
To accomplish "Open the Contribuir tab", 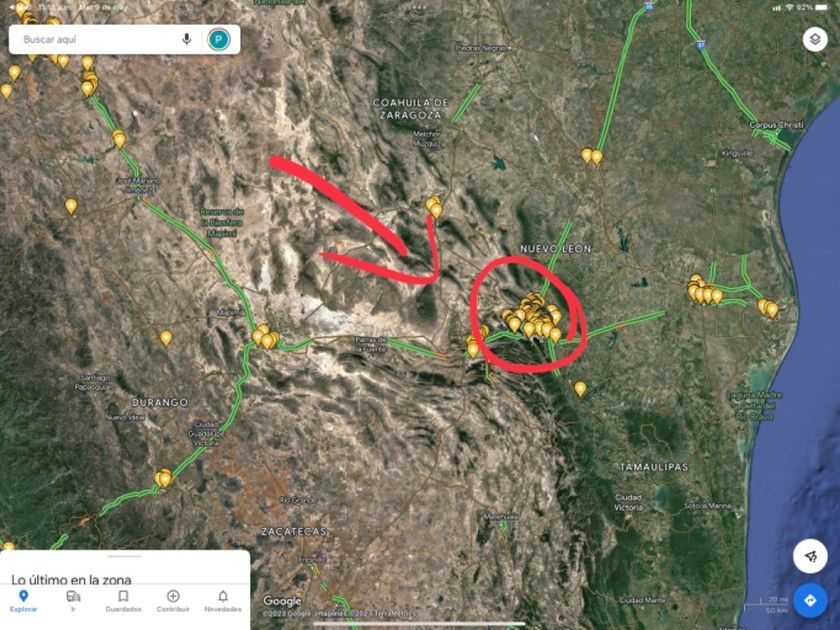I will (x=173, y=601).
